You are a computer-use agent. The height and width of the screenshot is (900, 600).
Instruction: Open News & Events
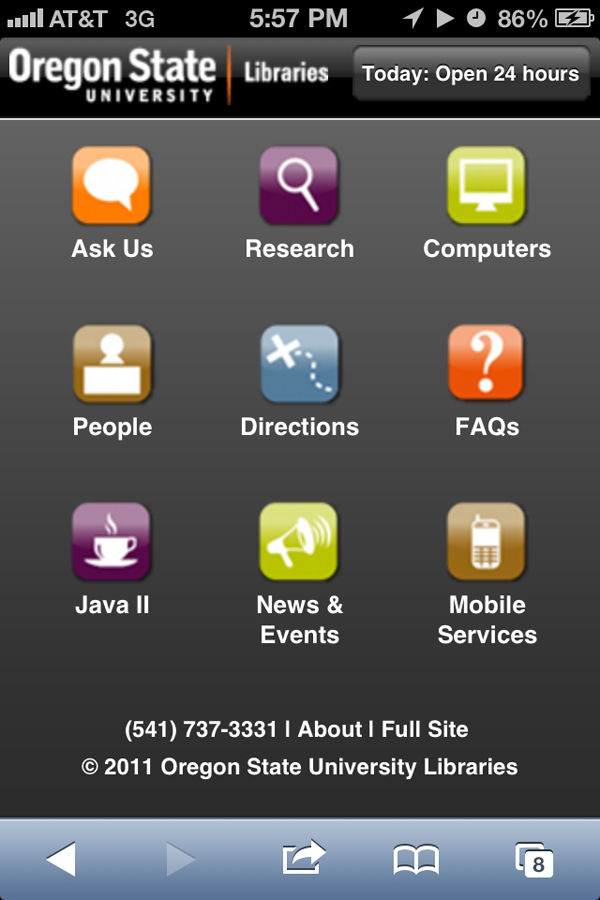[299, 541]
